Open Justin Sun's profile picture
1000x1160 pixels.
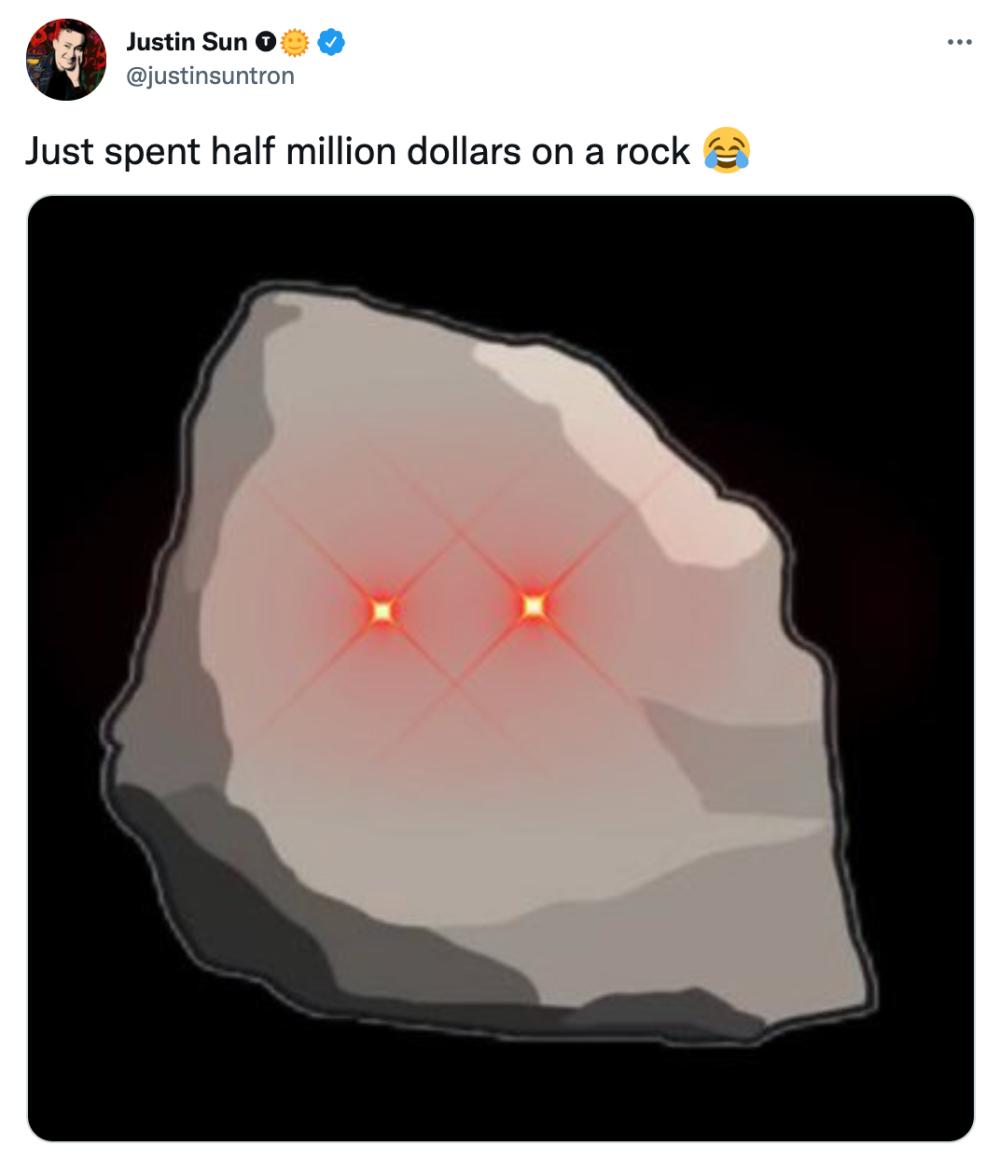(x=66, y=59)
